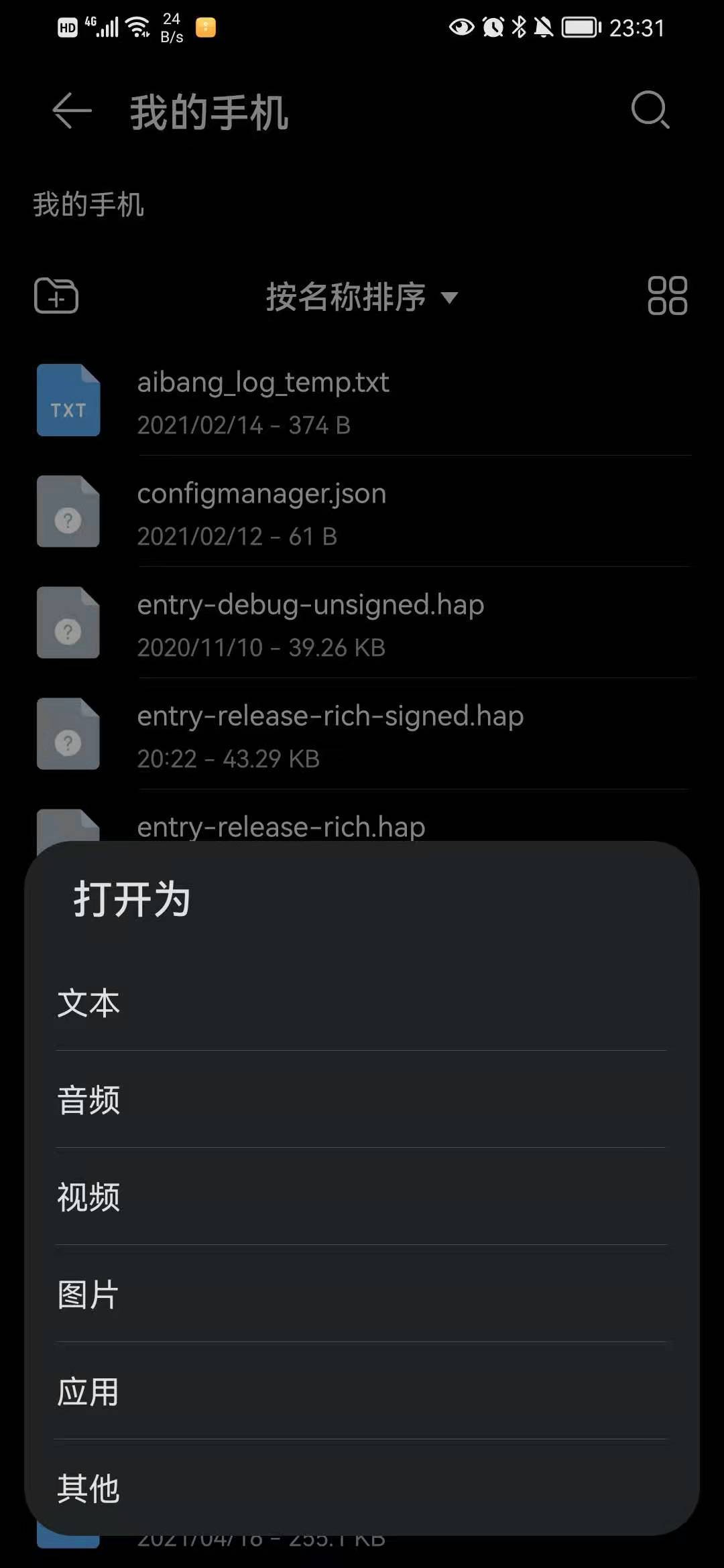Tap the battery level indicator

coord(579,27)
